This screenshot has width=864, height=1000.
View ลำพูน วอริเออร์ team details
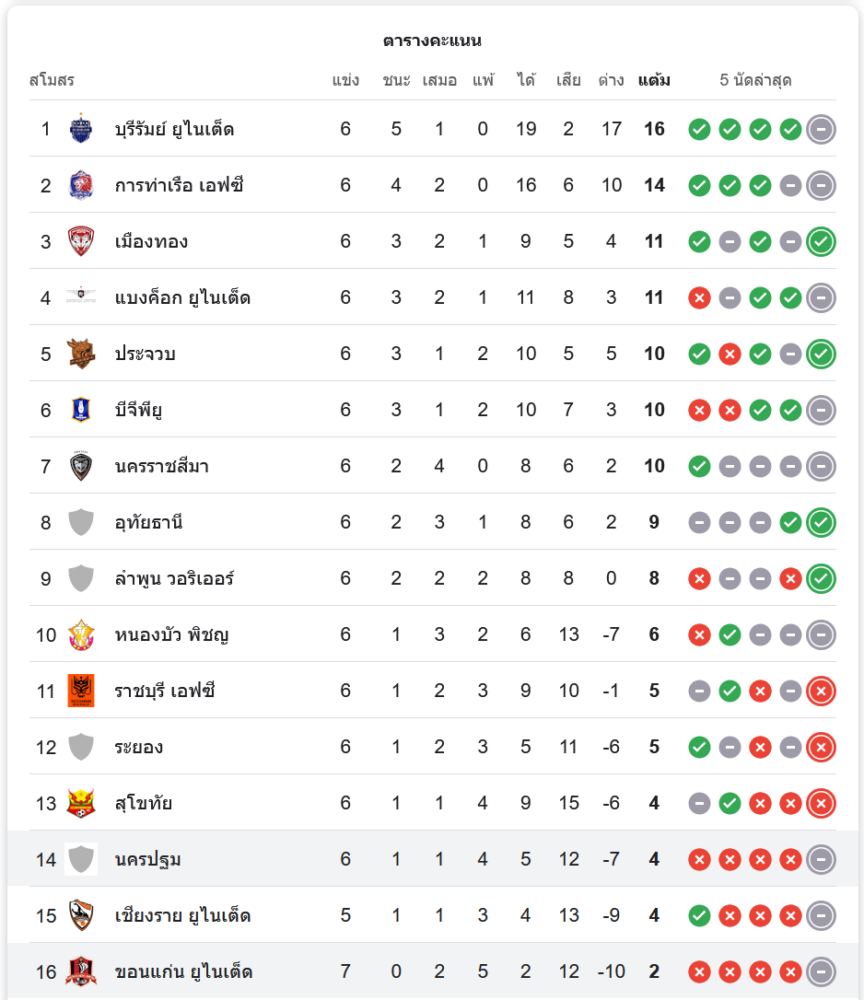[174, 578]
